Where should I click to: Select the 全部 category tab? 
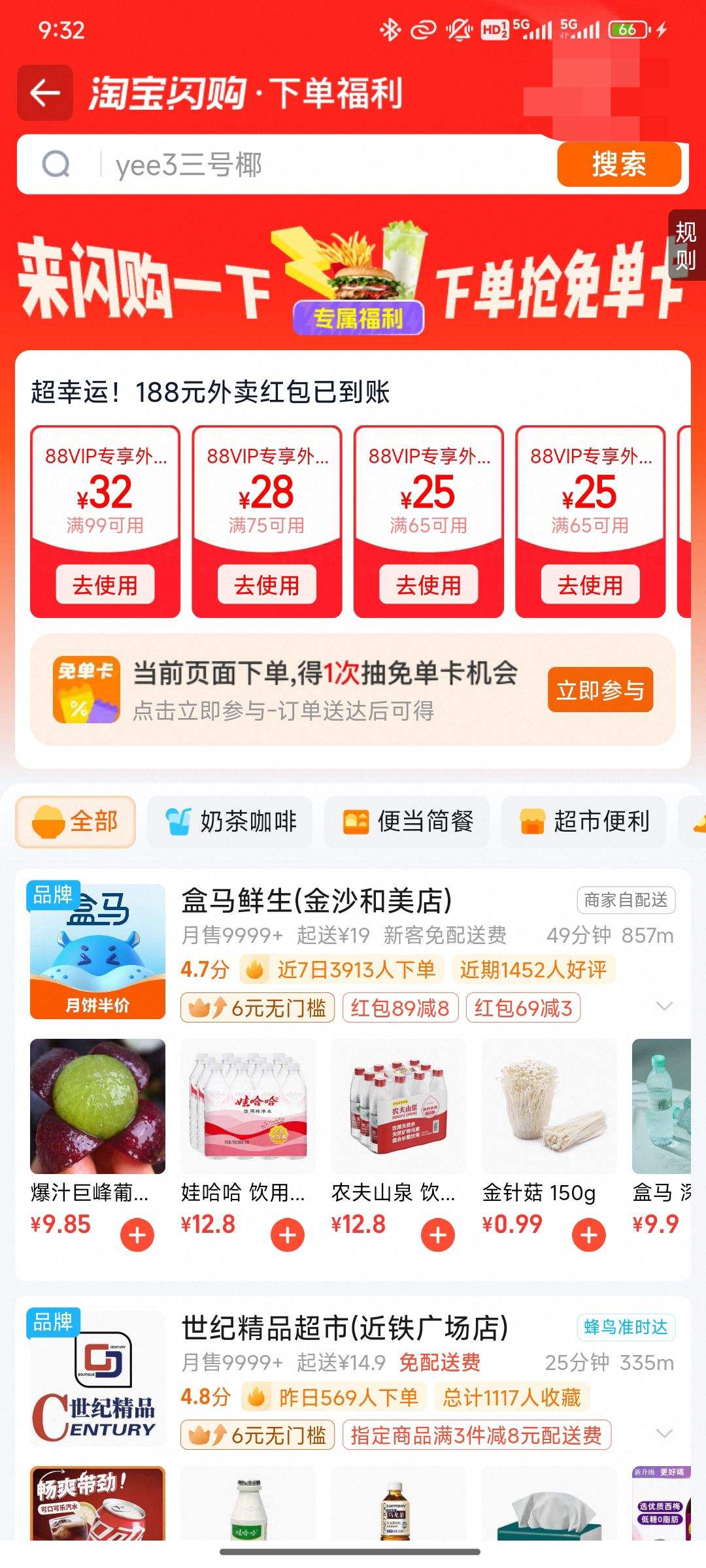click(76, 822)
